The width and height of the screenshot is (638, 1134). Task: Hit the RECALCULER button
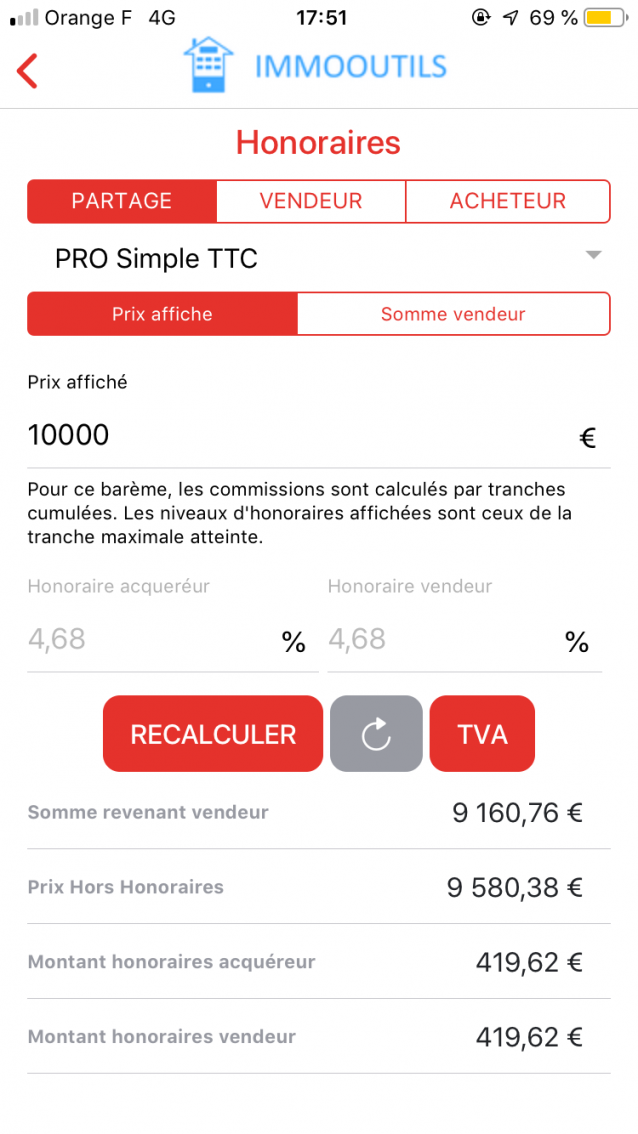213,734
